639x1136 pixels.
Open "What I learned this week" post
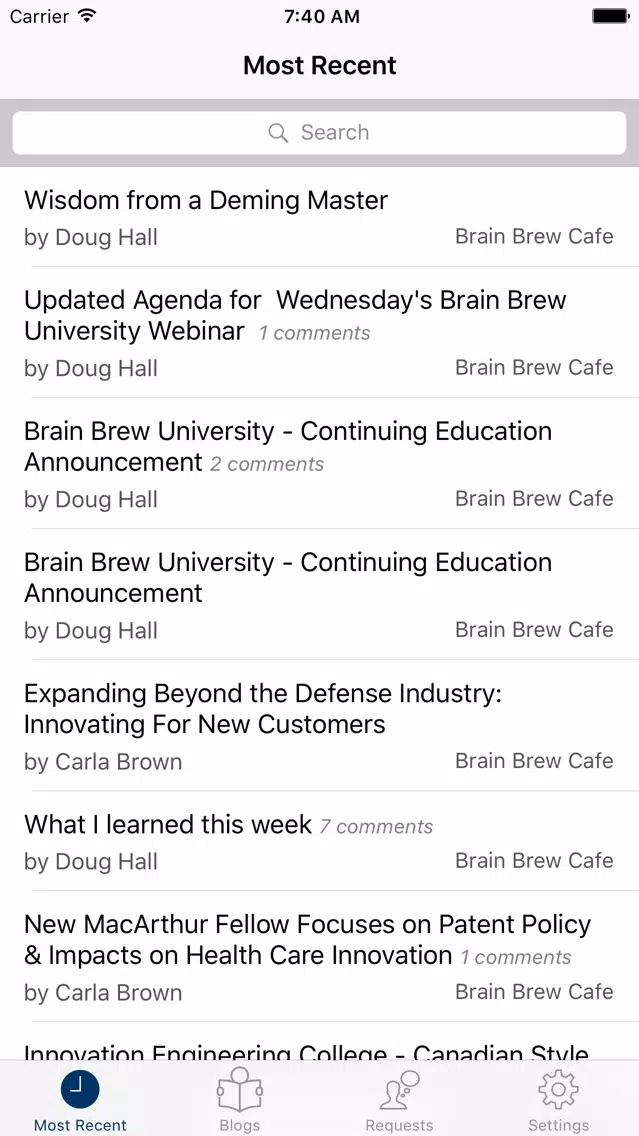coord(320,841)
